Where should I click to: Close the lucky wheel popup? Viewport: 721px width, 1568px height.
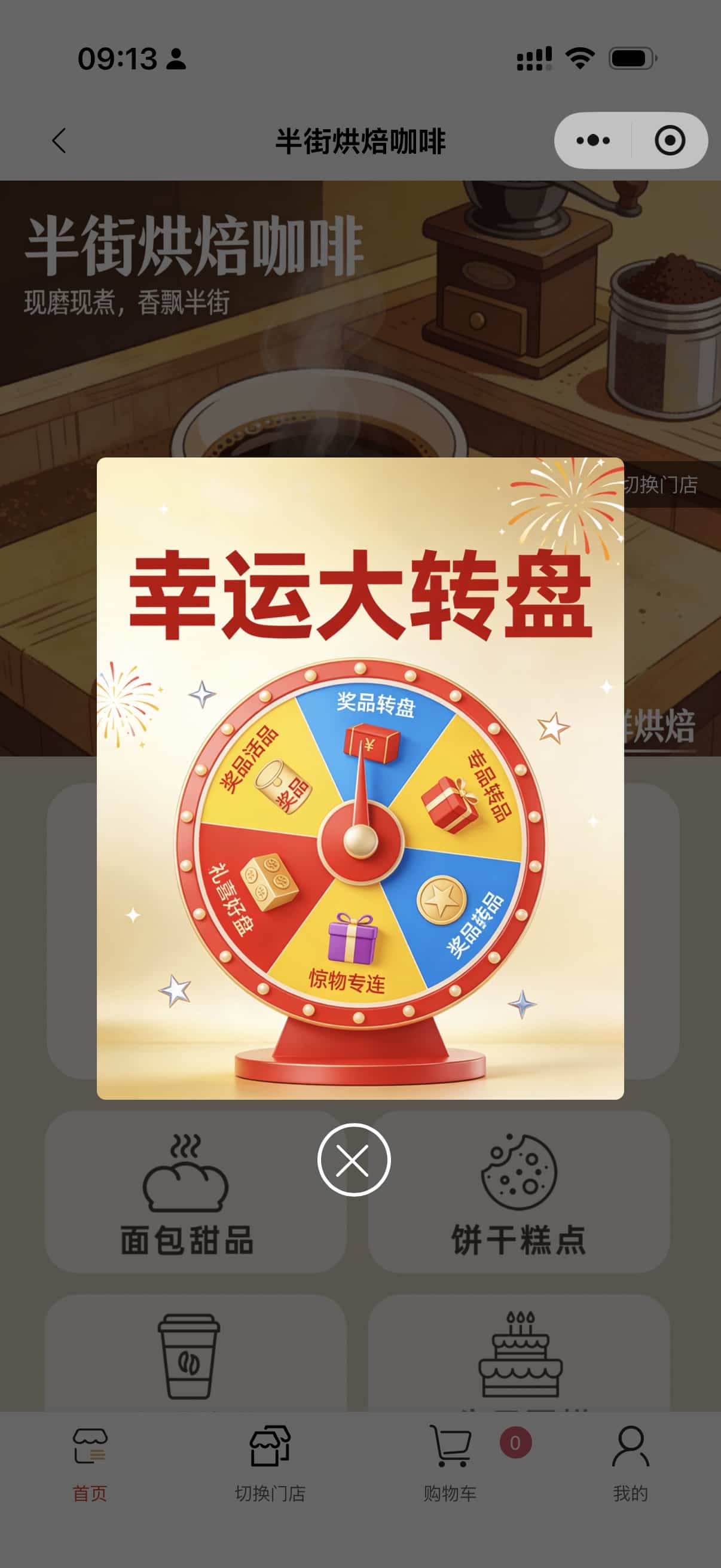tap(353, 1160)
